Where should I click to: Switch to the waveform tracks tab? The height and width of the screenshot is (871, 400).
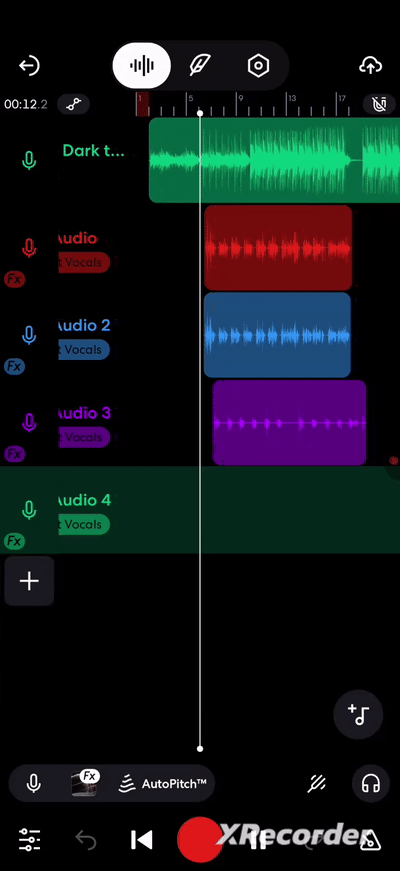pos(142,66)
